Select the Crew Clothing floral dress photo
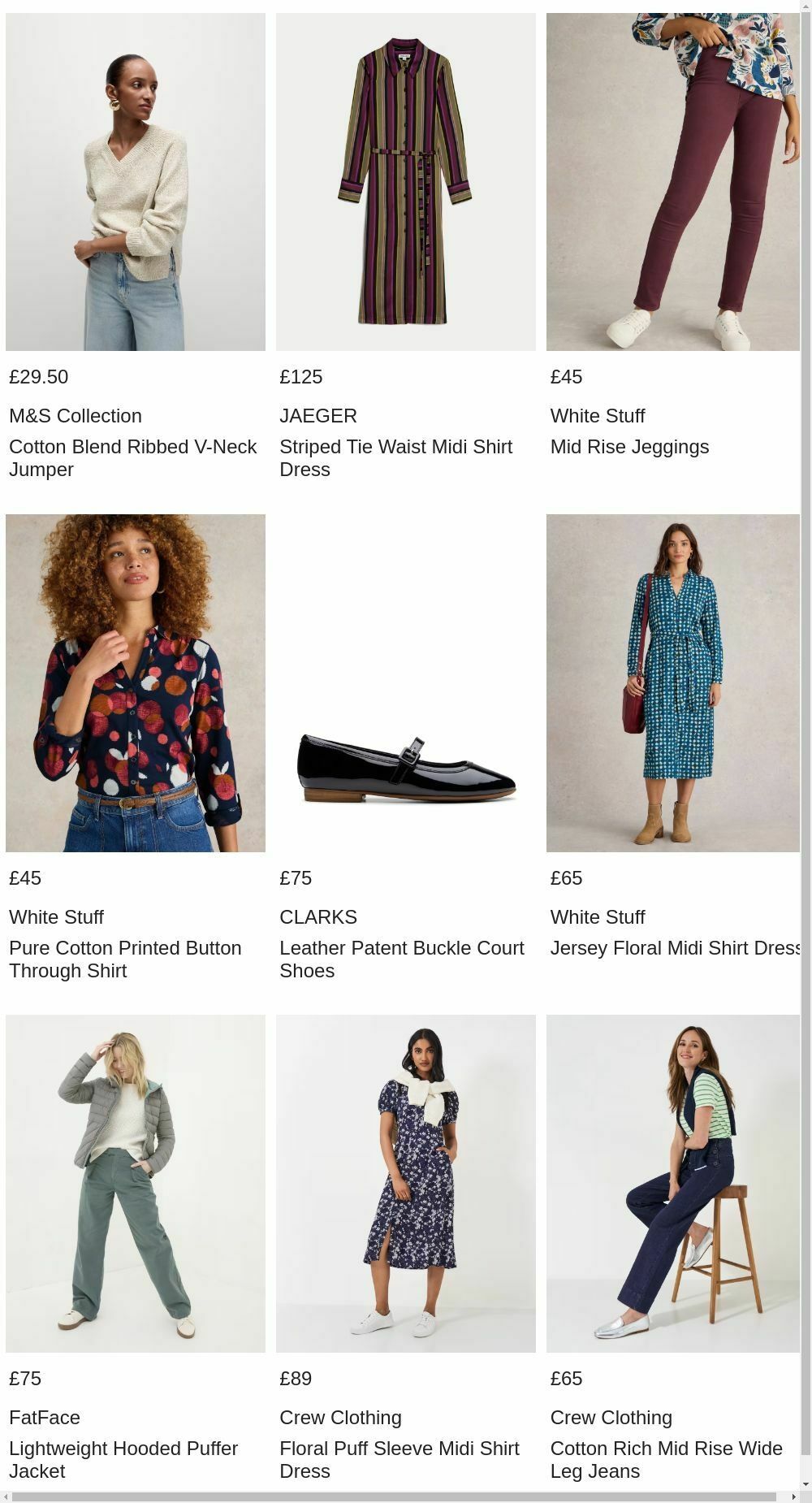 click(x=405, y=1182)
